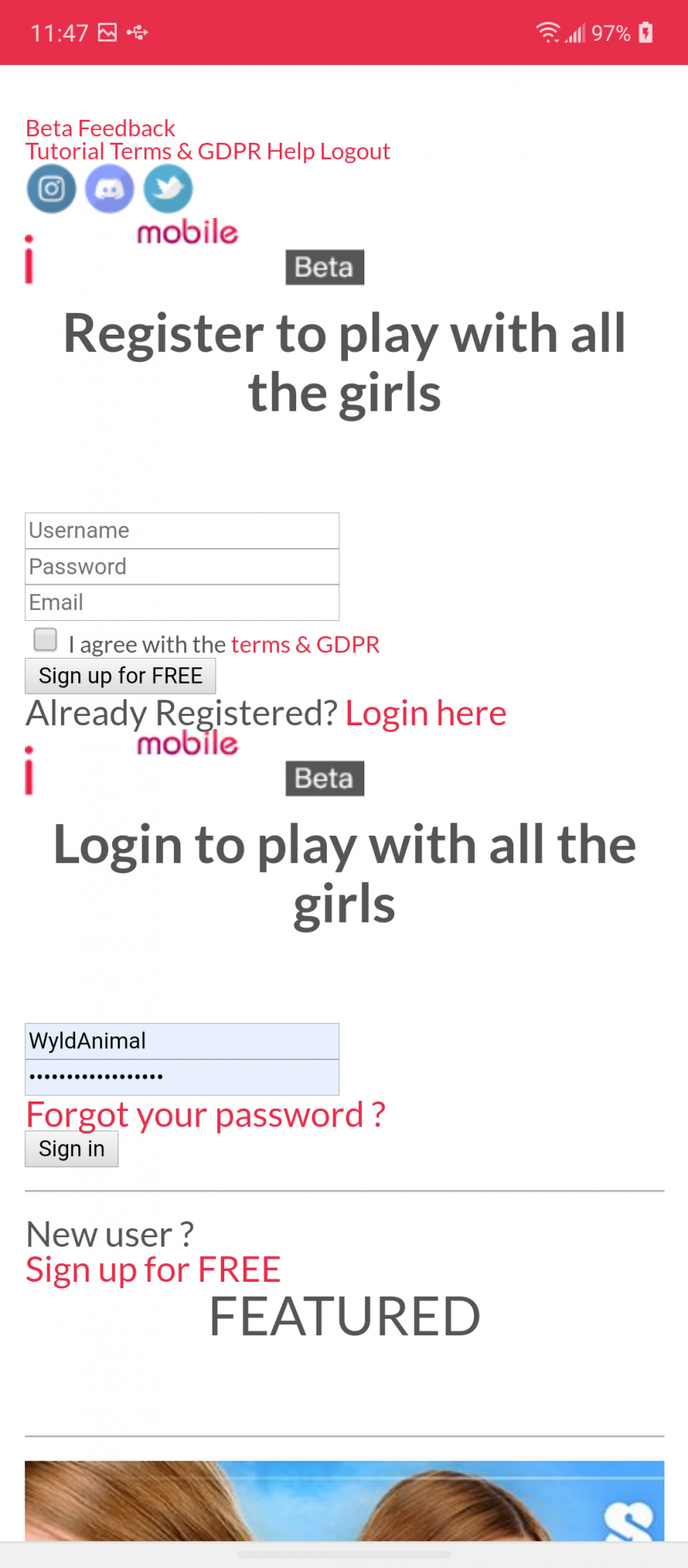
Task: Check the terms & GDPR agreement box
Action: 45,640
